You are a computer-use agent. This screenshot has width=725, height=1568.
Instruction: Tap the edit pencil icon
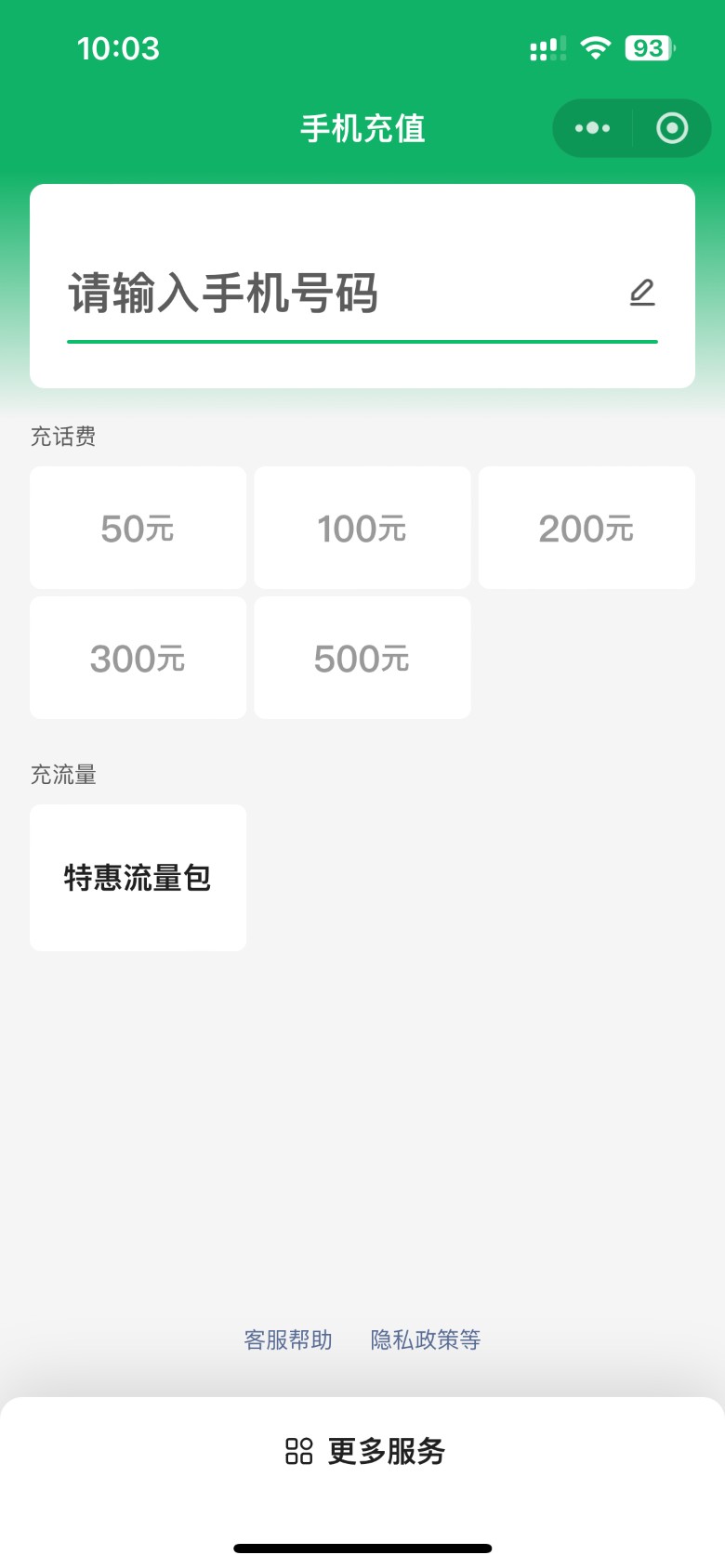point(642,293)
